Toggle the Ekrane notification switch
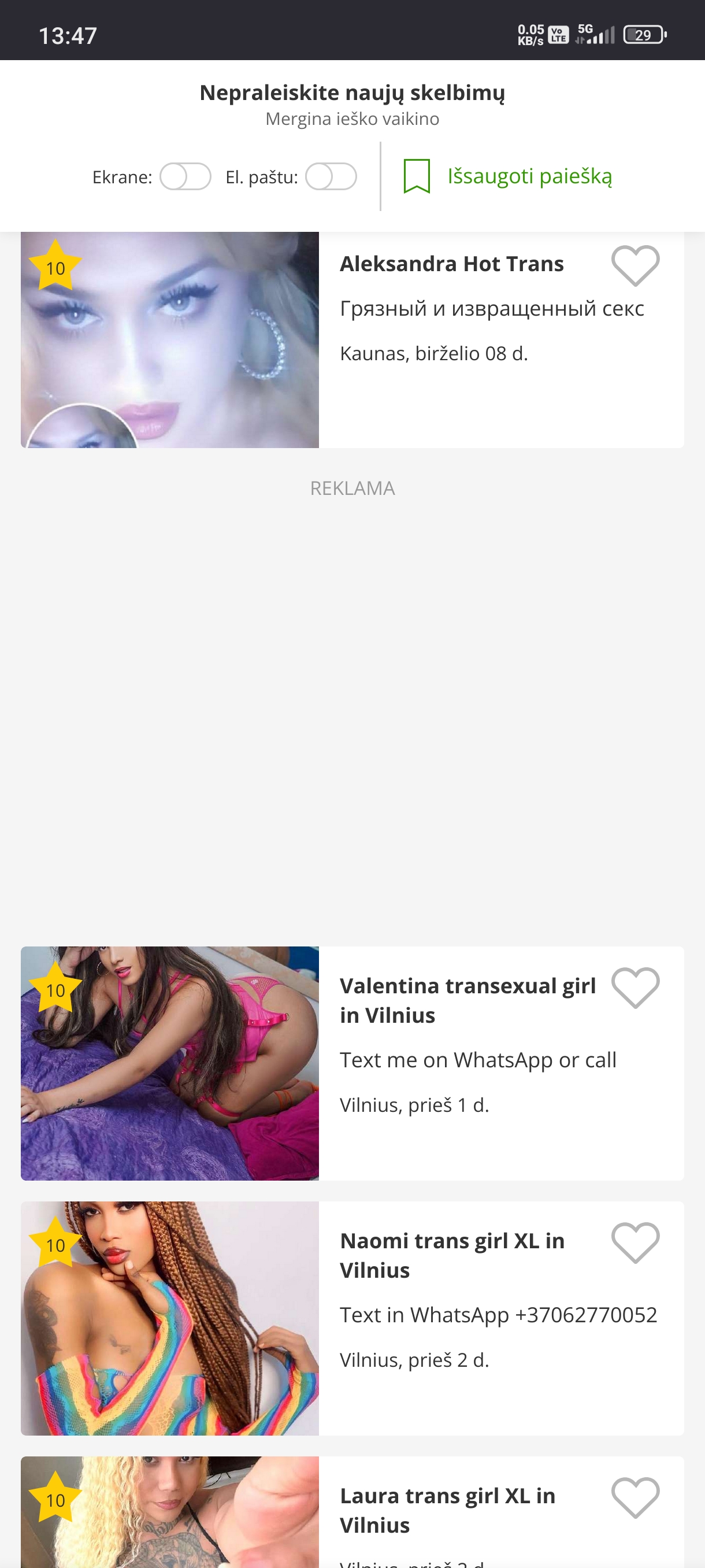705x1568 pixels. pyautogui.click(x=185, y=176)
